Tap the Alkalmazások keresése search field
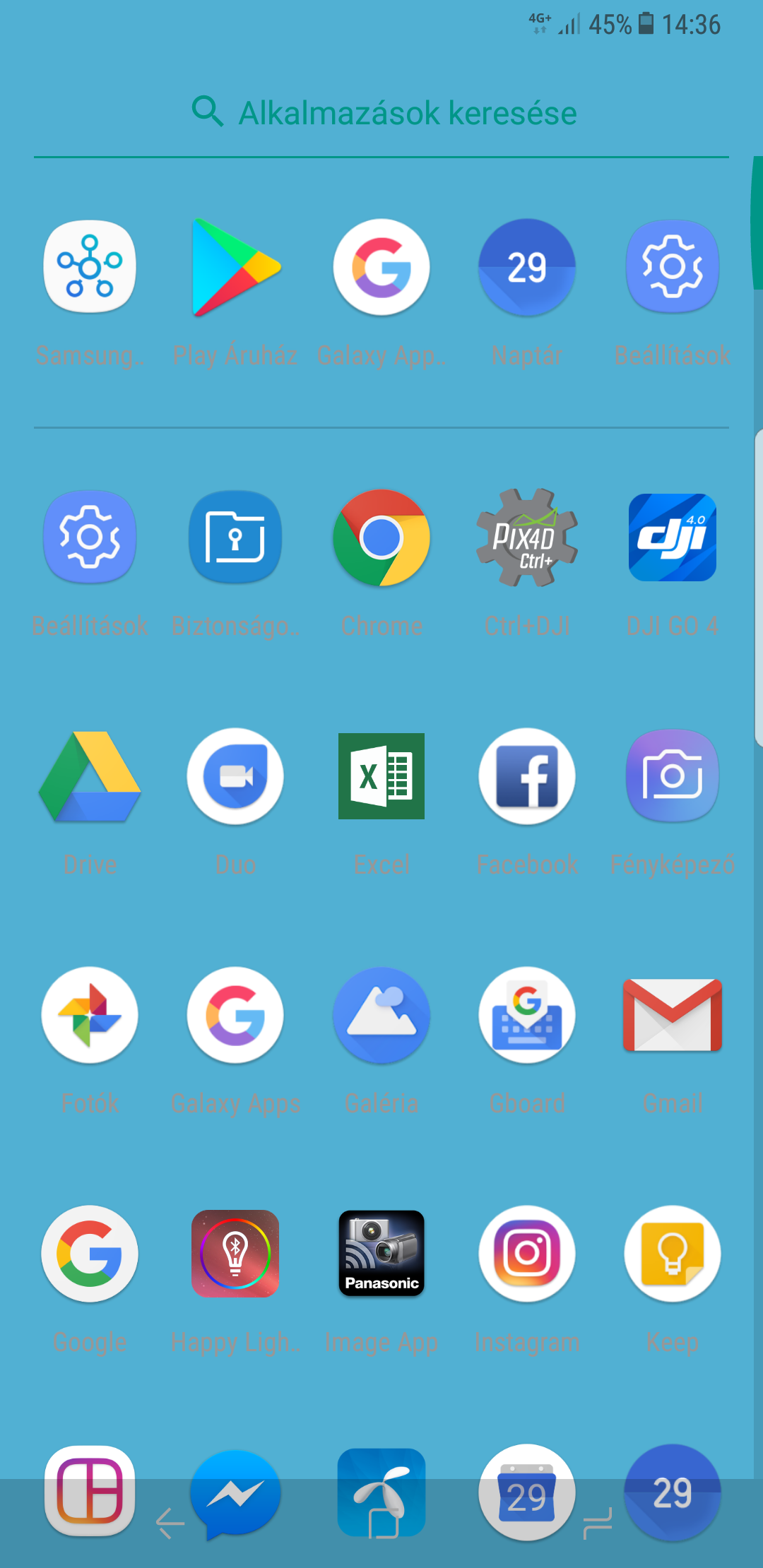This screenshot has height=1568, width=763. click(381, 113)
